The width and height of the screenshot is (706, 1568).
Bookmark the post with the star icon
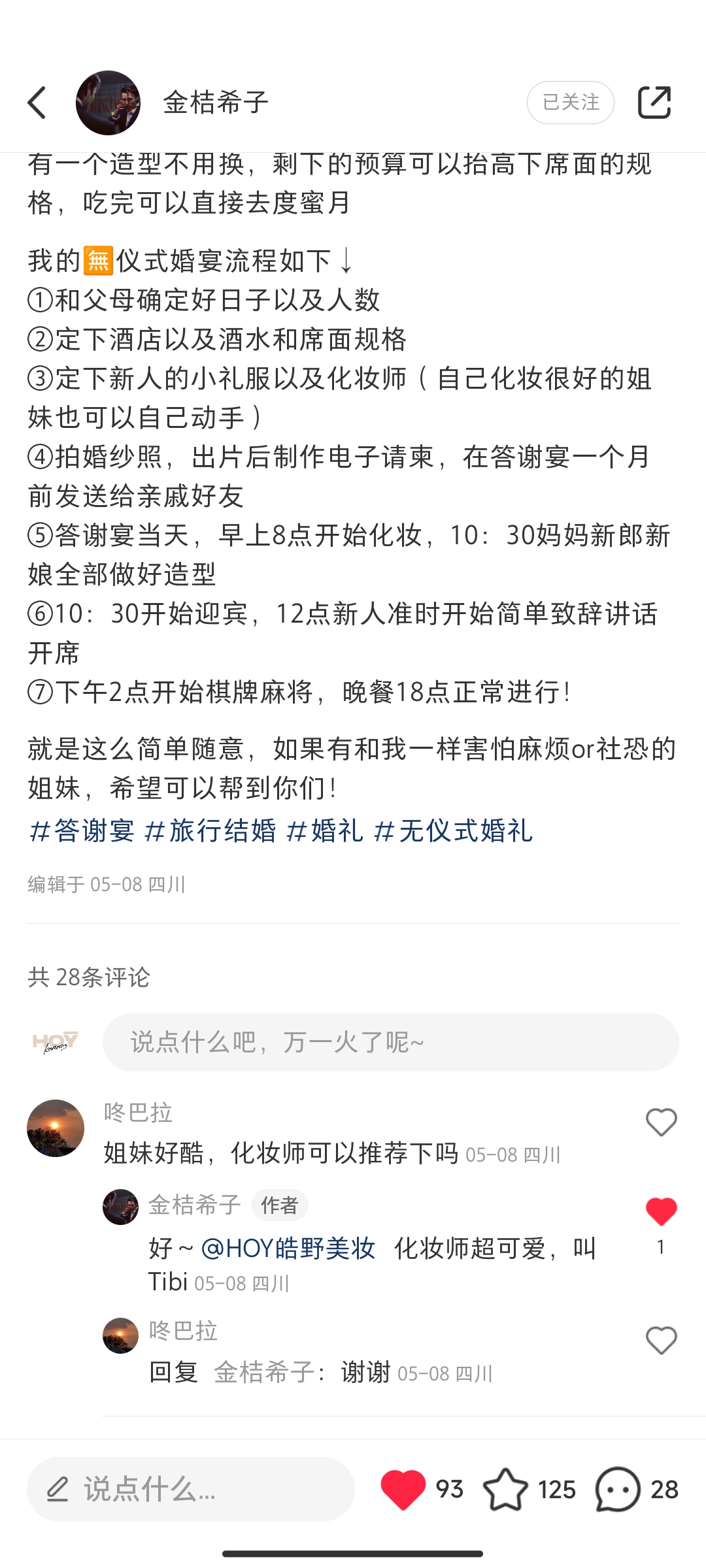[505, 1490]
